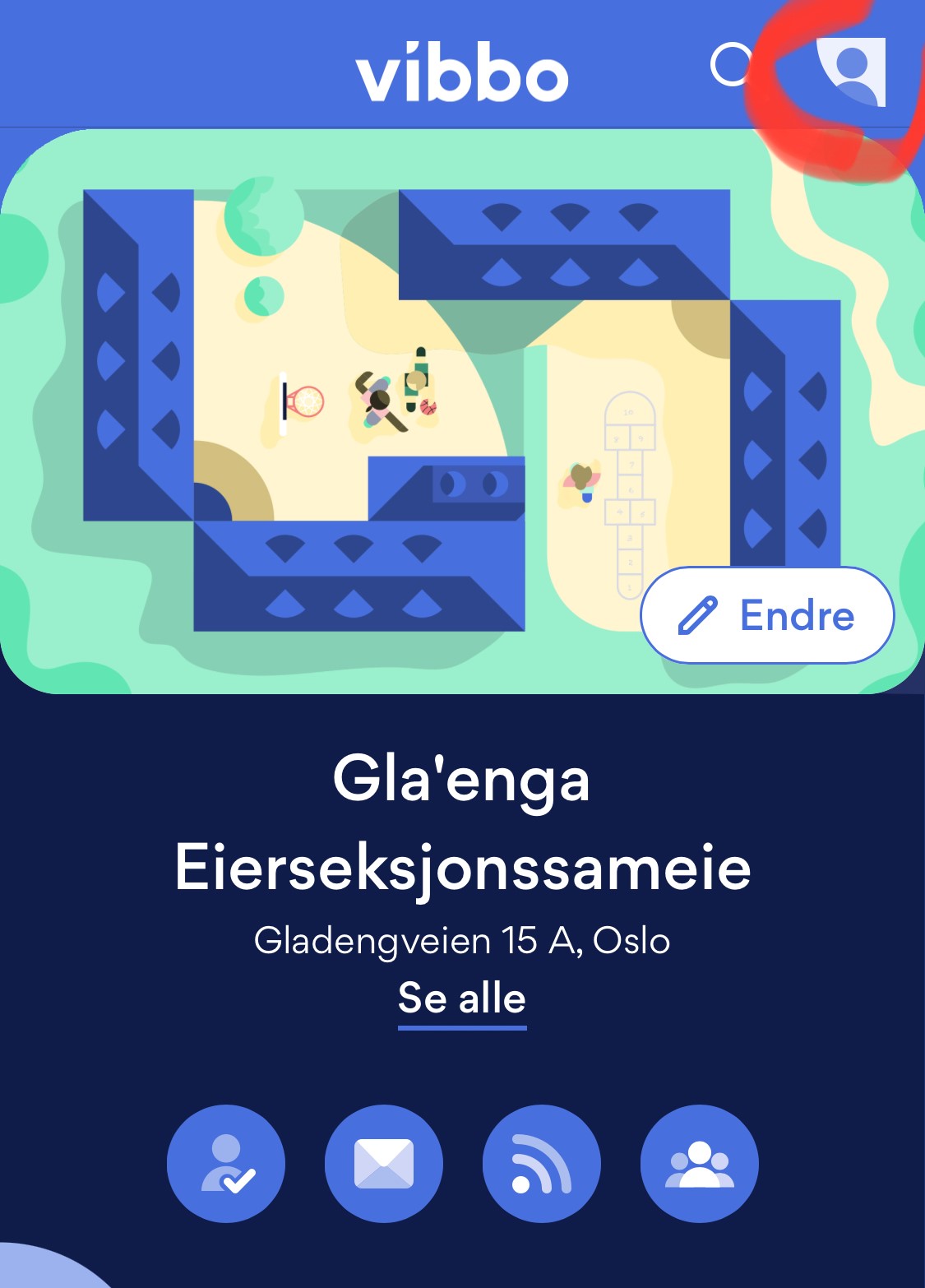Open the envelope messages shortcut
Screen dimensions: 925x1288
(x=384, y=1163)
